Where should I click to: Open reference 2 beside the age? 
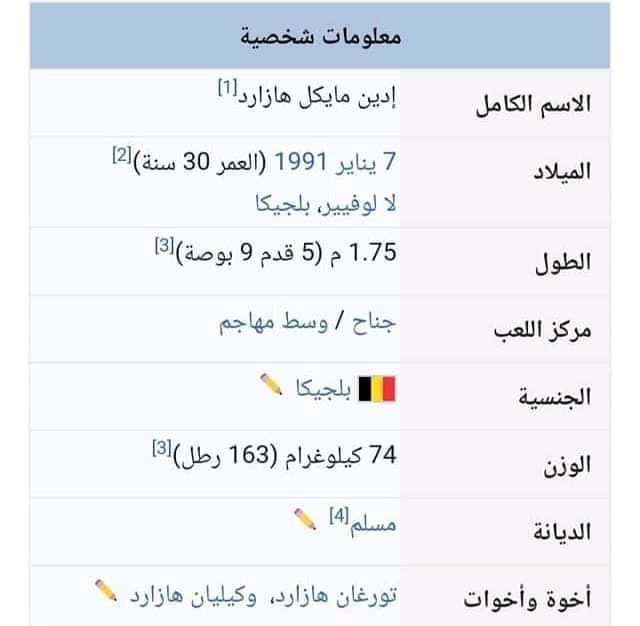121,154
